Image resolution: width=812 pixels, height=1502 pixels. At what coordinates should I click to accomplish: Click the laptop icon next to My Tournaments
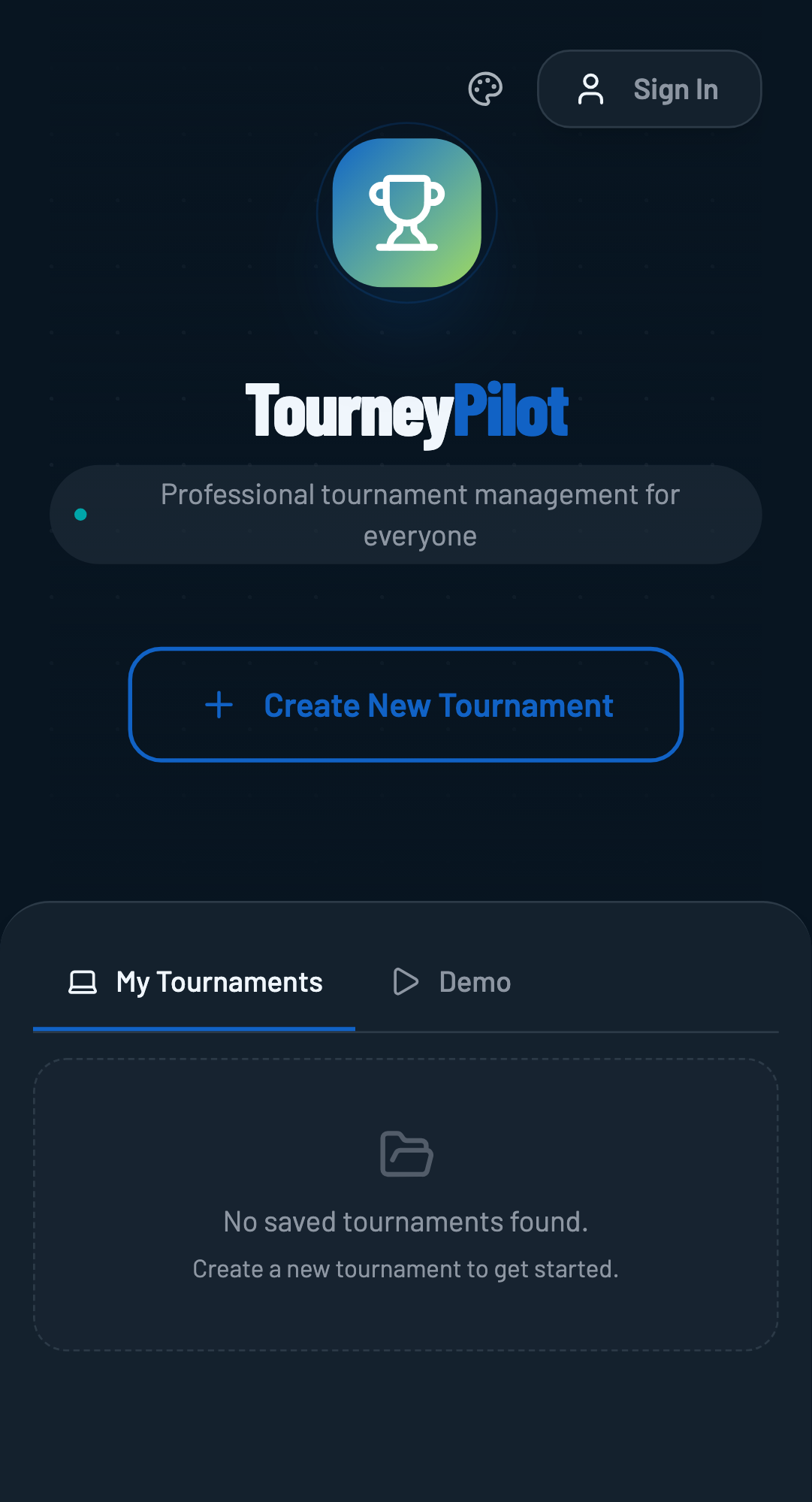pyautogui.click(x=83, y=981)
